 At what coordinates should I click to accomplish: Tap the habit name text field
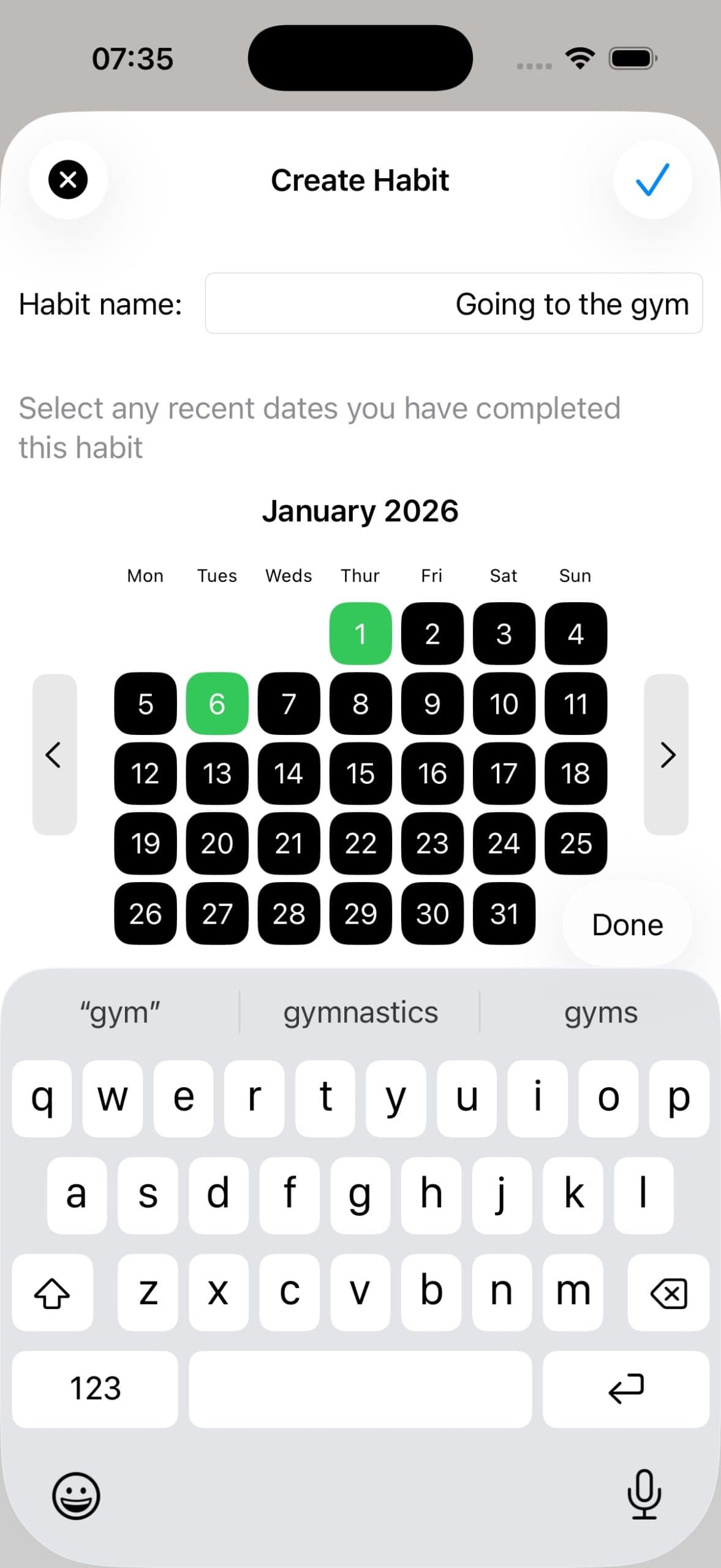point(455,304)
